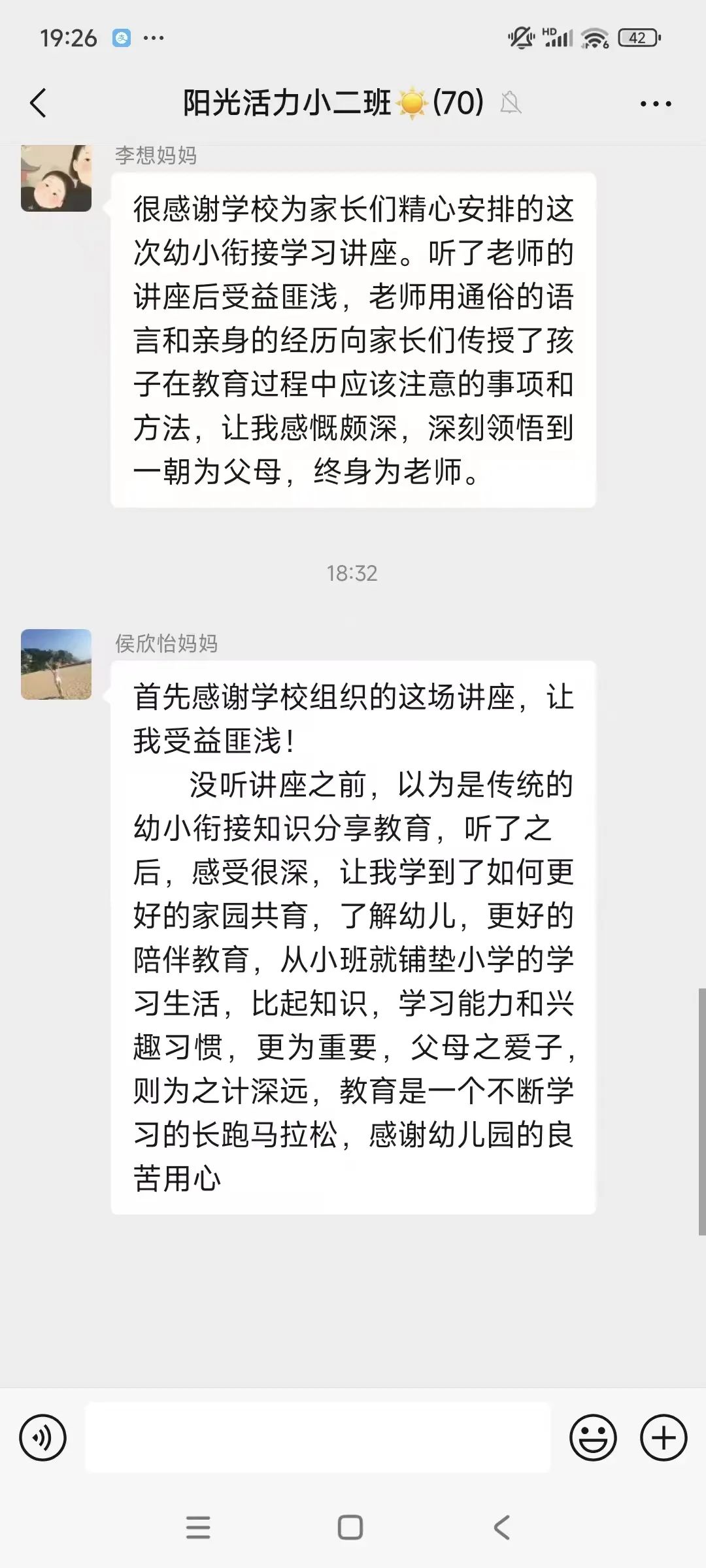706x1568 pixels.
Task: Open the plus attachments menu
Action: [664, 1437]
